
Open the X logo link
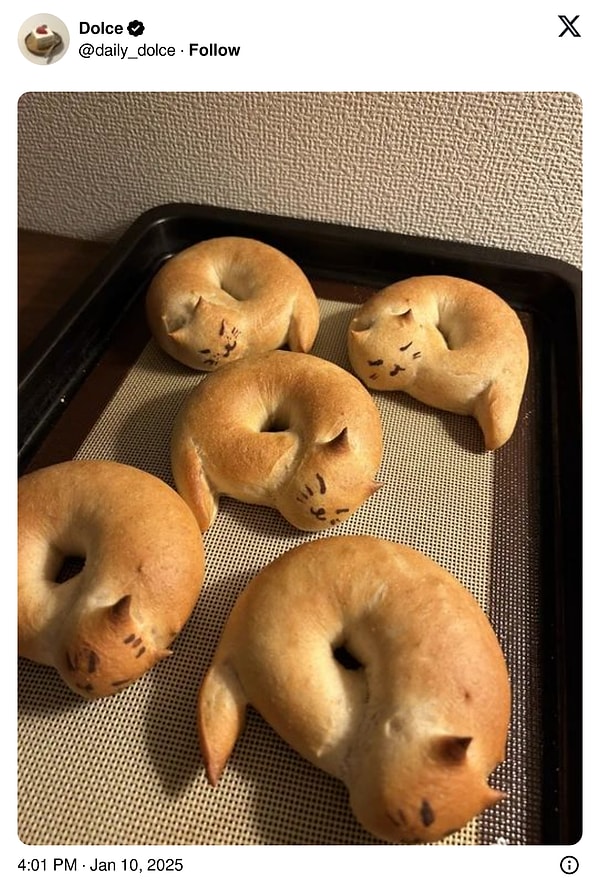pyautogui.click(x=569, y=27)
